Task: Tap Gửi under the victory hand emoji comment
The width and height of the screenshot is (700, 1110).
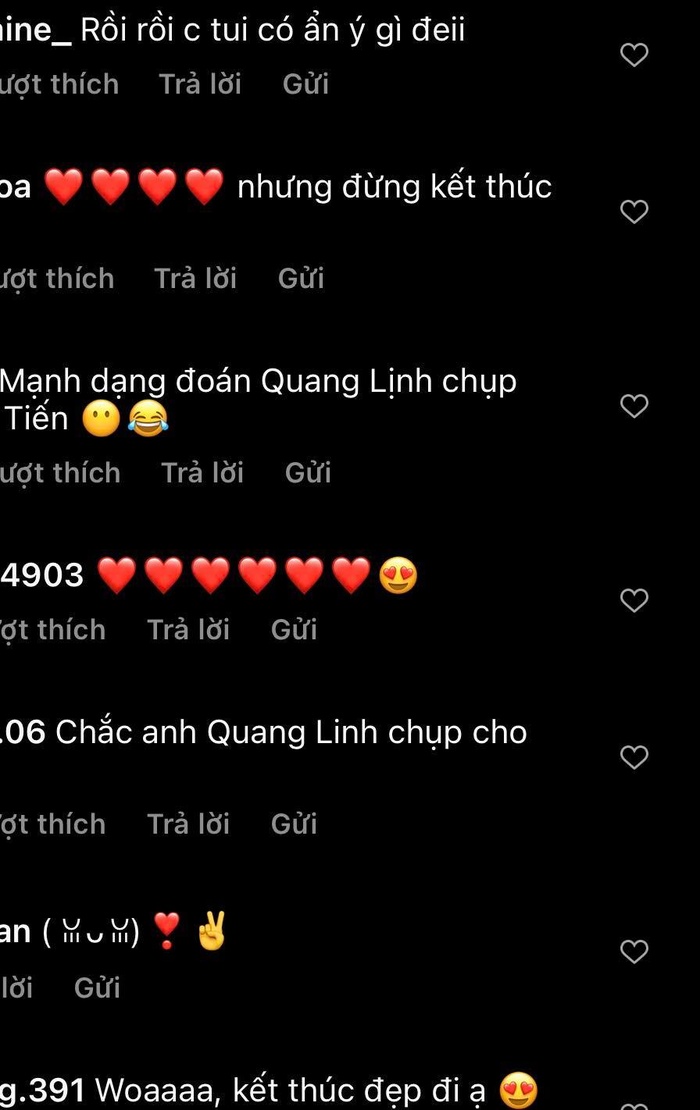Action: coord(97,988)
